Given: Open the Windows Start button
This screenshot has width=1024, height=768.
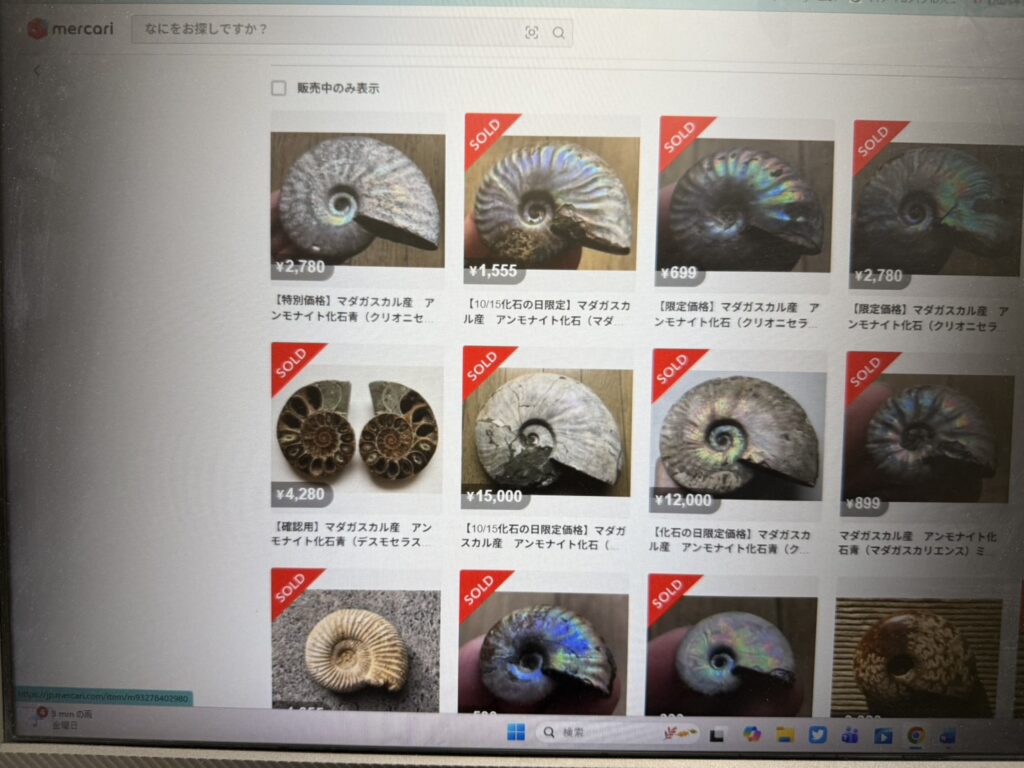Looking at the screenshot, I should point(516,733).
